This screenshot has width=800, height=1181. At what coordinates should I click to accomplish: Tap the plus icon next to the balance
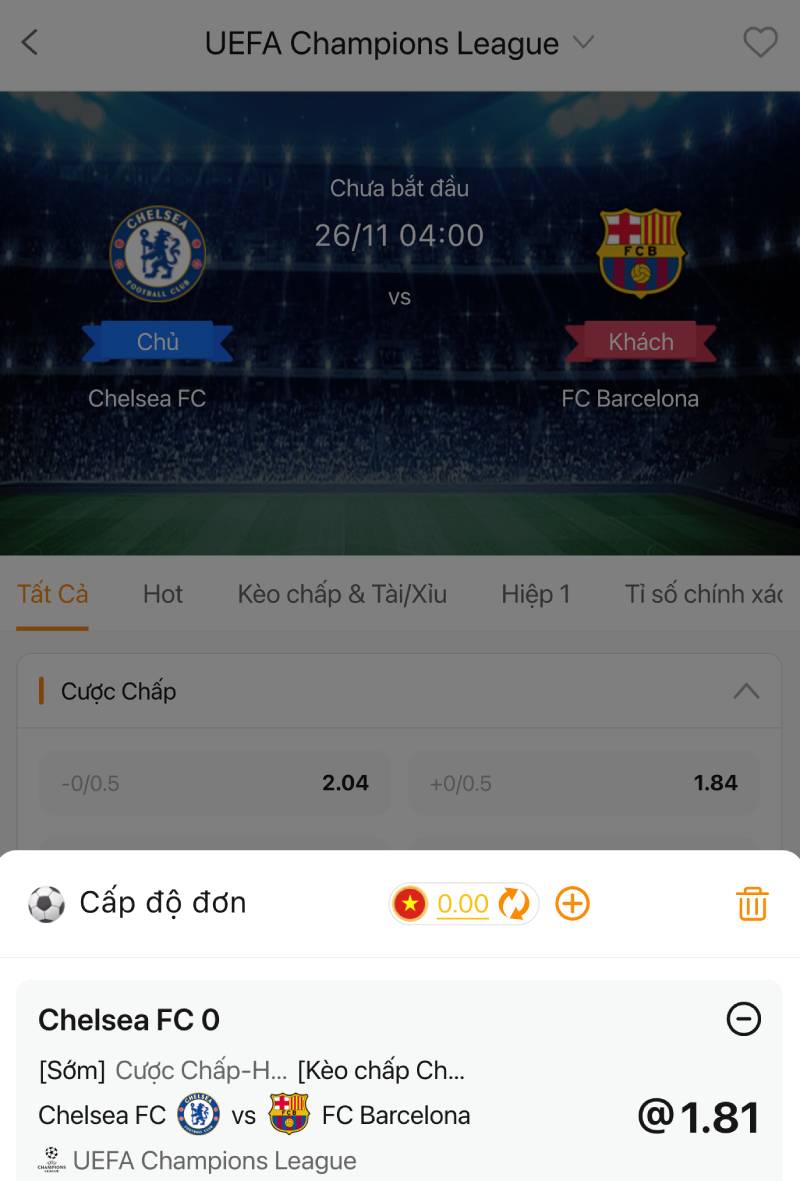(x=571, y=902)
